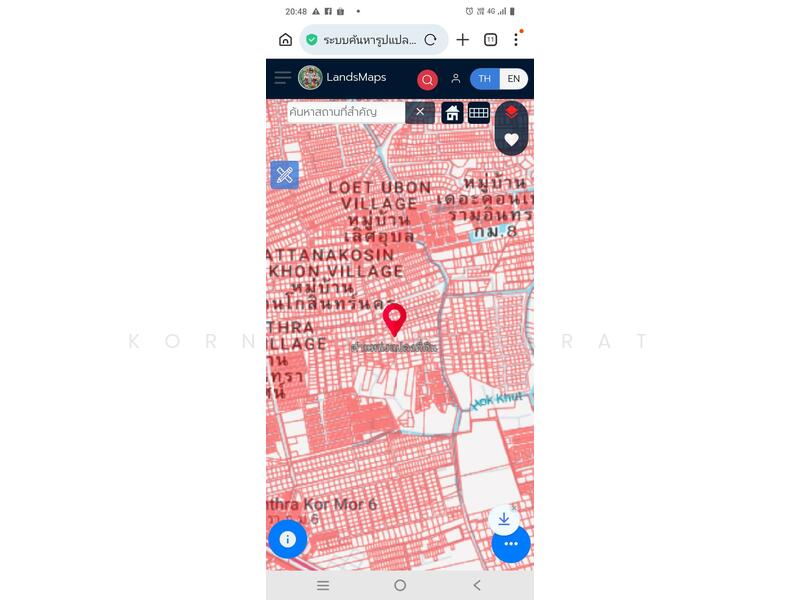Tap the place search field

pos(346,112)
